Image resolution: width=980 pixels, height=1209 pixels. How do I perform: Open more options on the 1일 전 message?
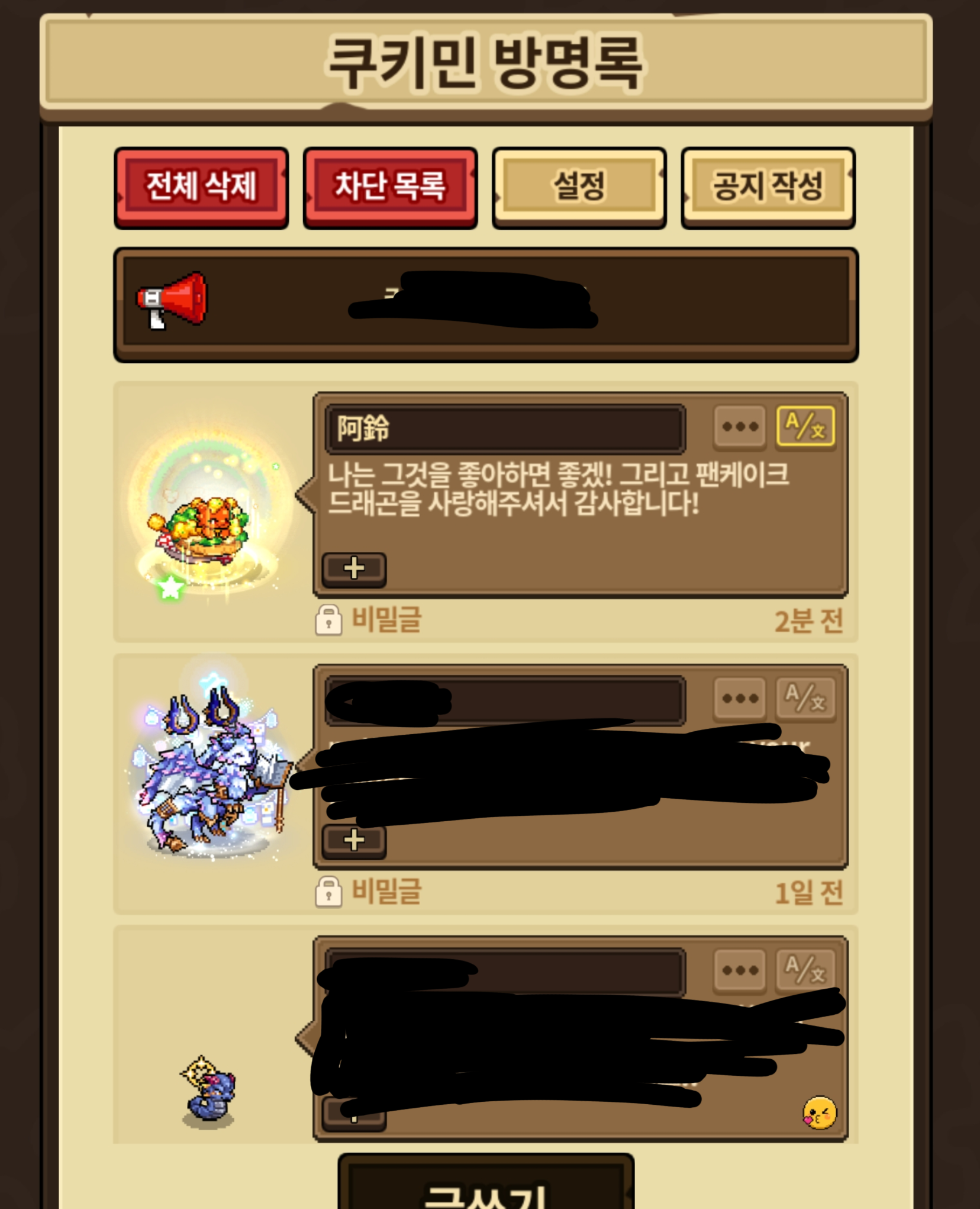pyautogui.click(x=740, y=699)
